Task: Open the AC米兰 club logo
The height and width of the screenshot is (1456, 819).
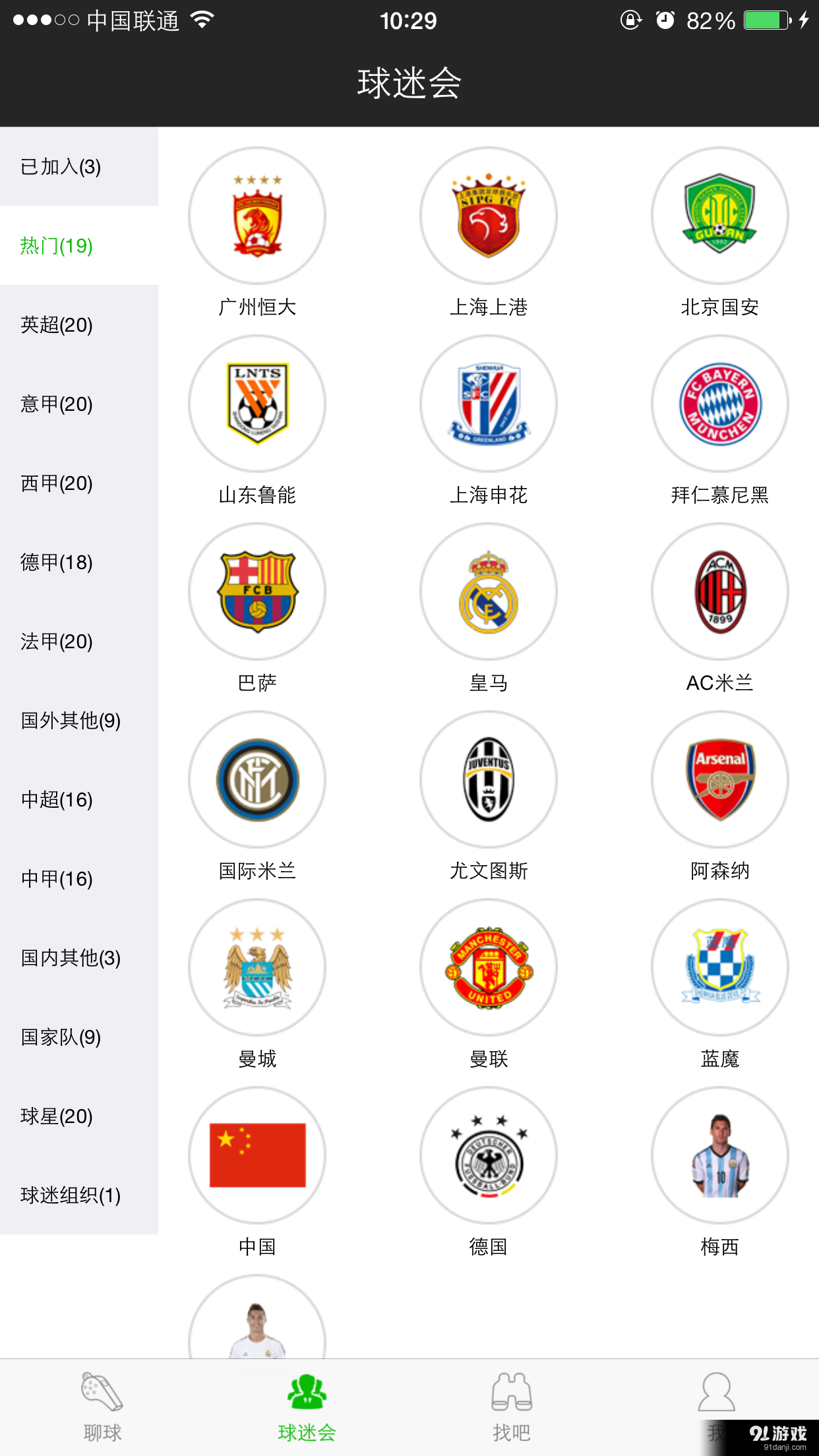Action: 719,591
